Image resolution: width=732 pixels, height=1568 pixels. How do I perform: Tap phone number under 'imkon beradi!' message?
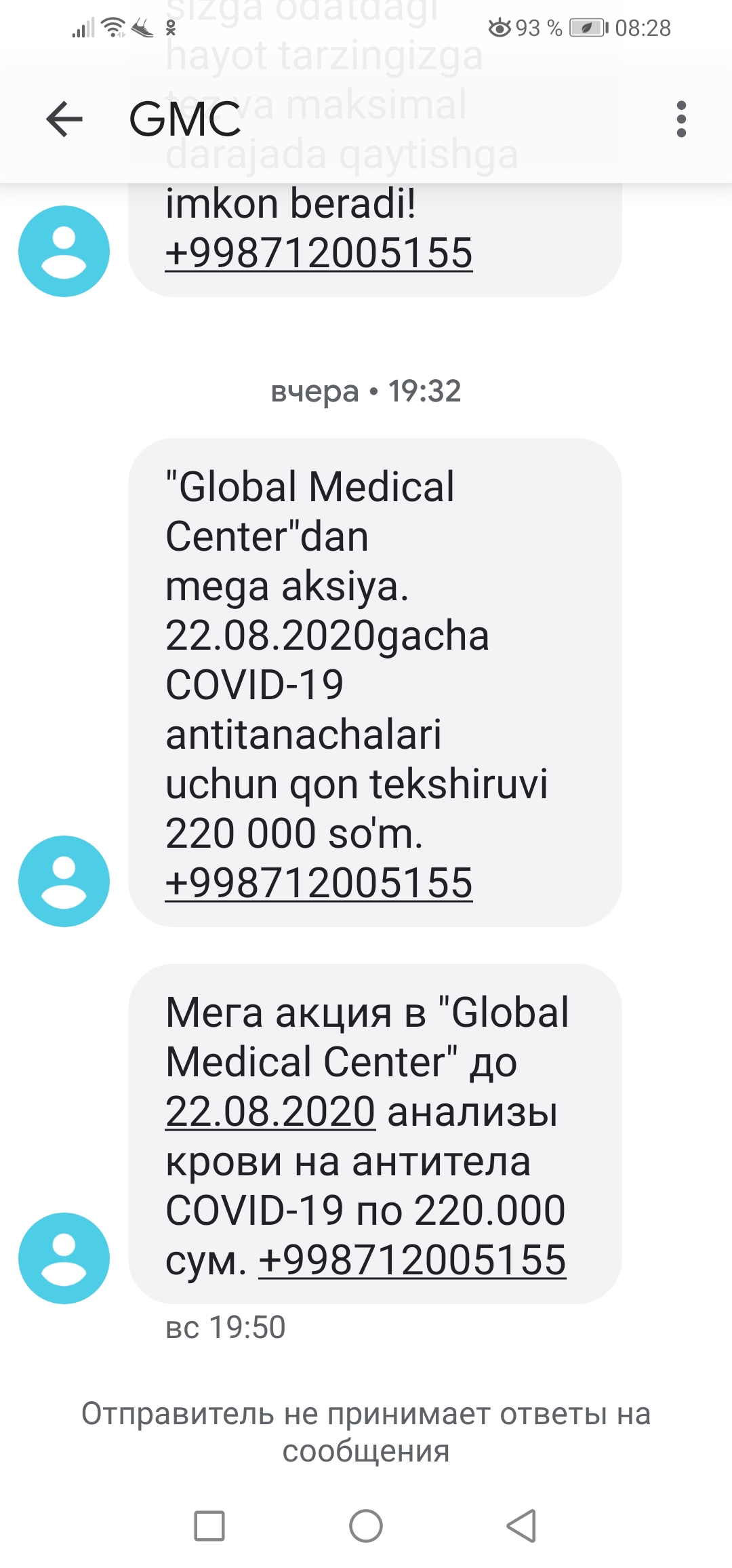coord(319,254)
